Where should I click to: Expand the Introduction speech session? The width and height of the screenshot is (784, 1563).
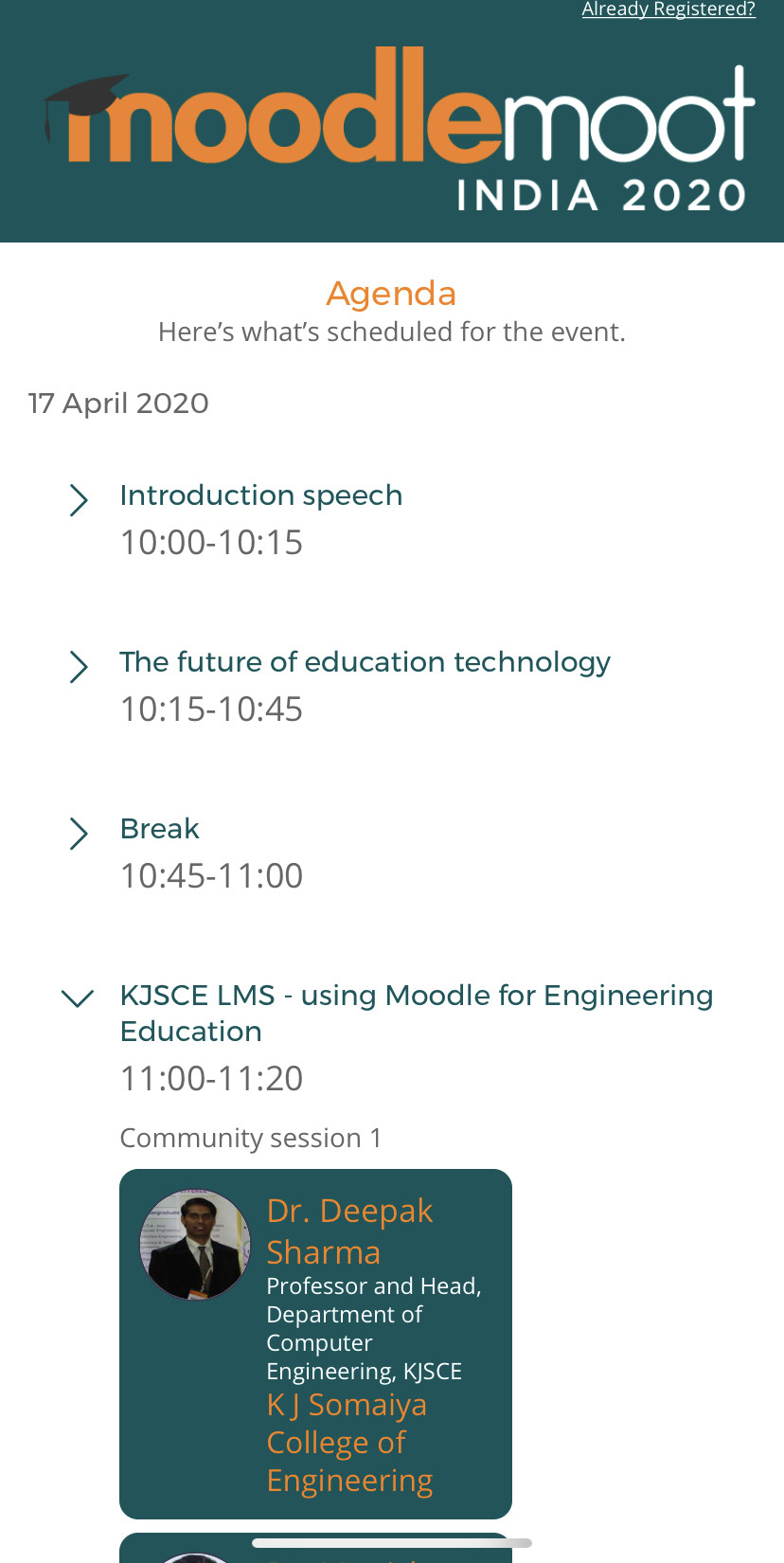[80, 499]
